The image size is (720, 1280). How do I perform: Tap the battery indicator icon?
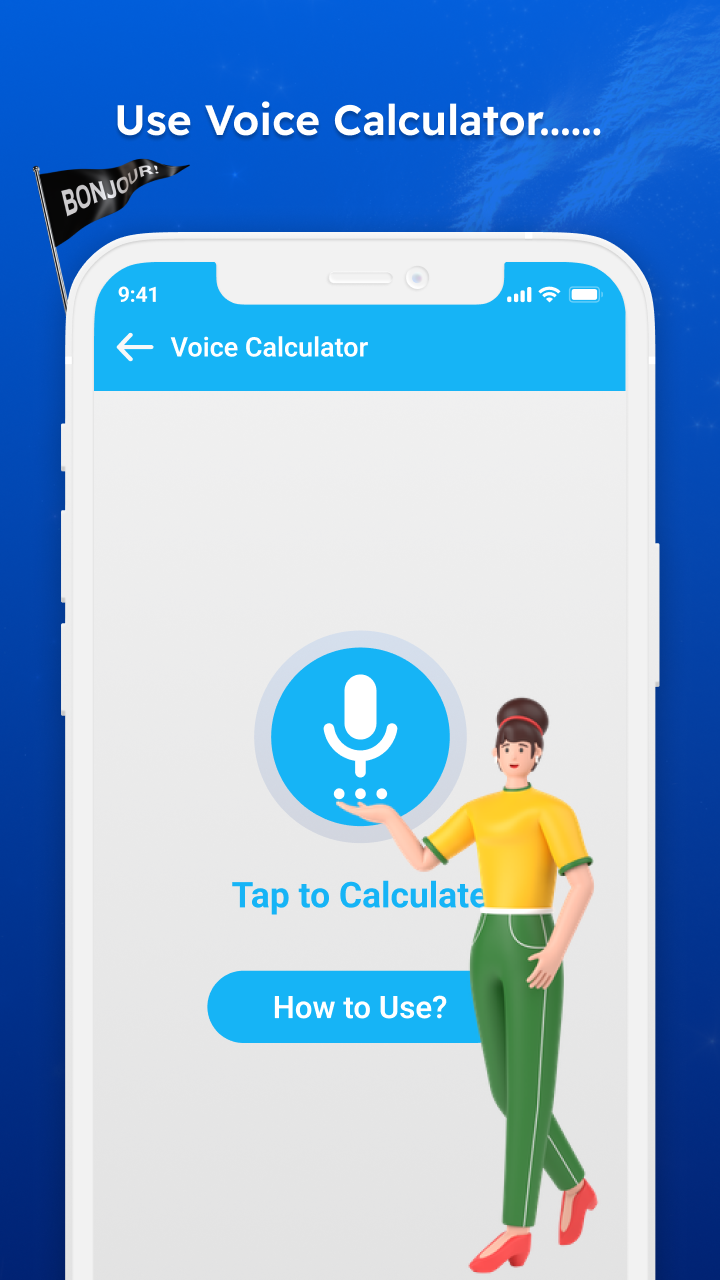[x=584, y=294]
